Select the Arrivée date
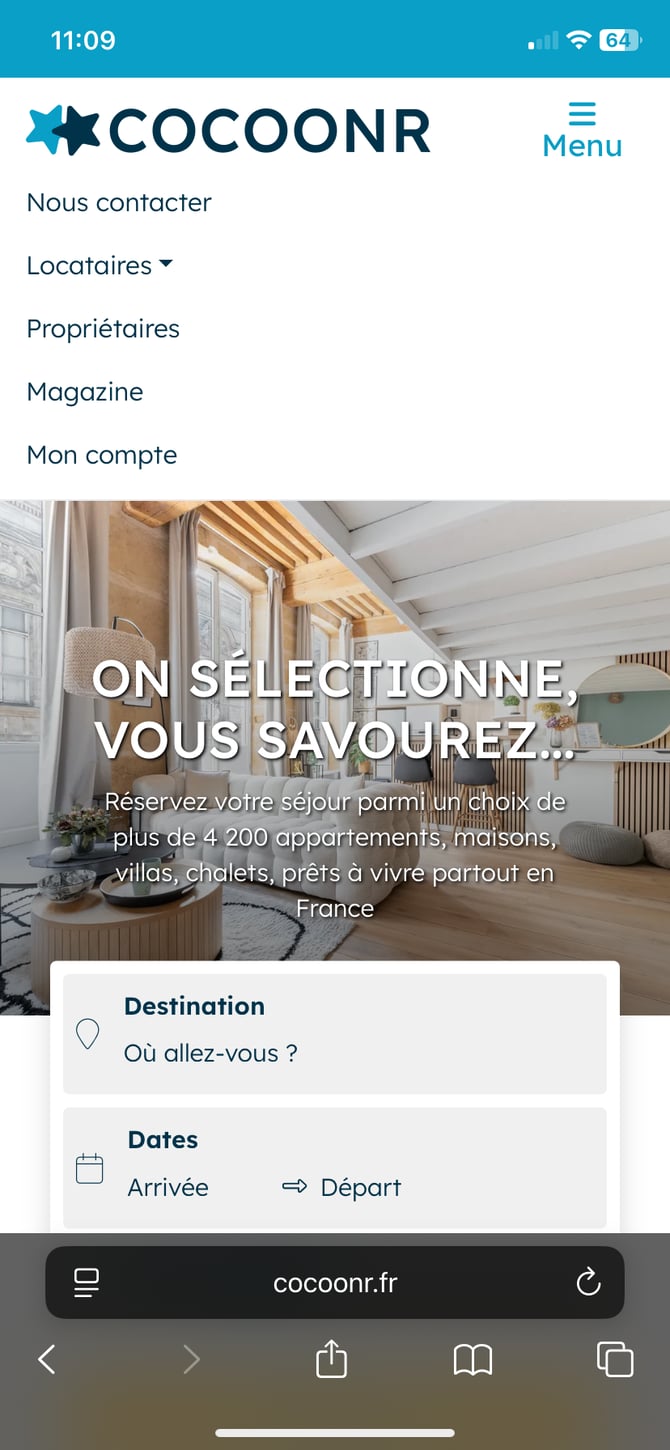 (x=168, y=1188)
